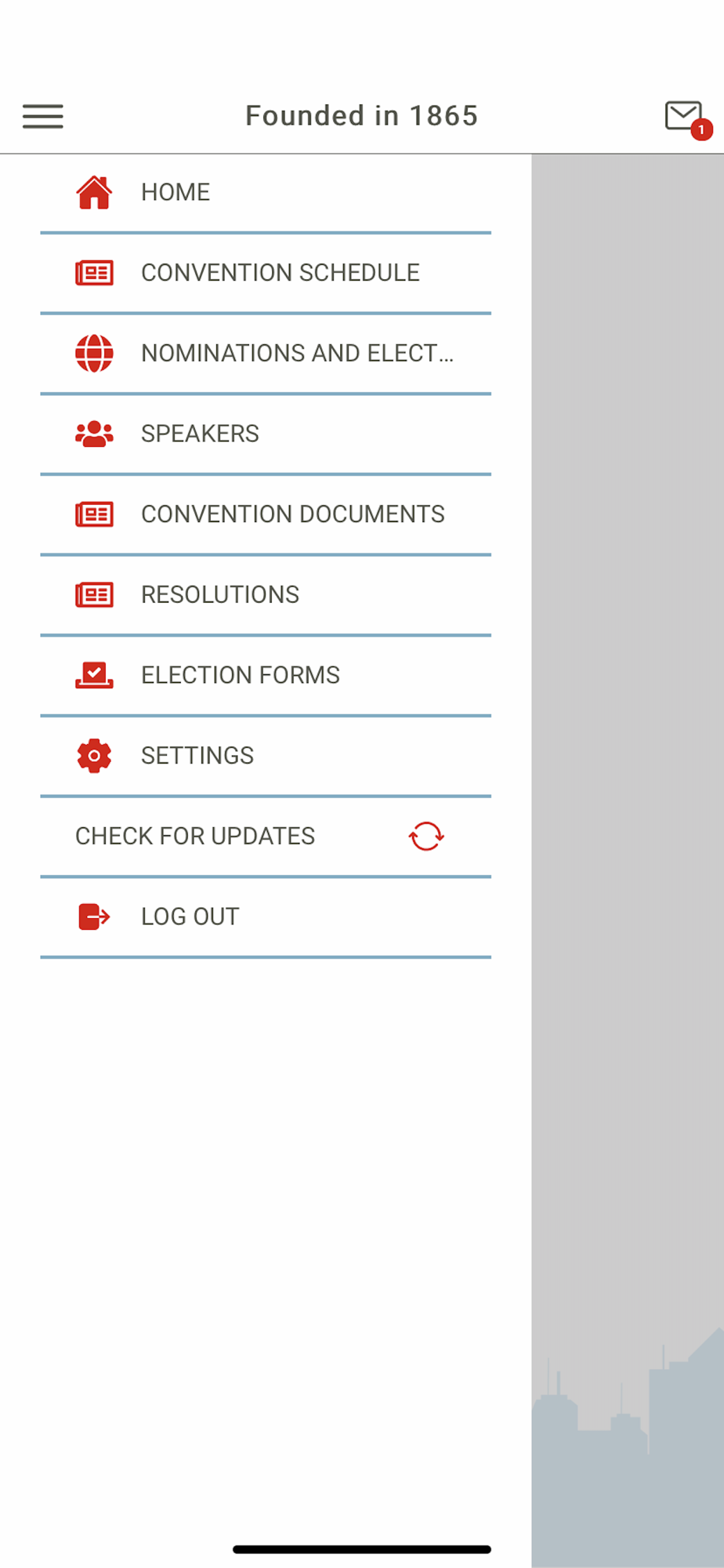Go to Home
Viewport: 724px width, 1568px height.
coord(266,193)
